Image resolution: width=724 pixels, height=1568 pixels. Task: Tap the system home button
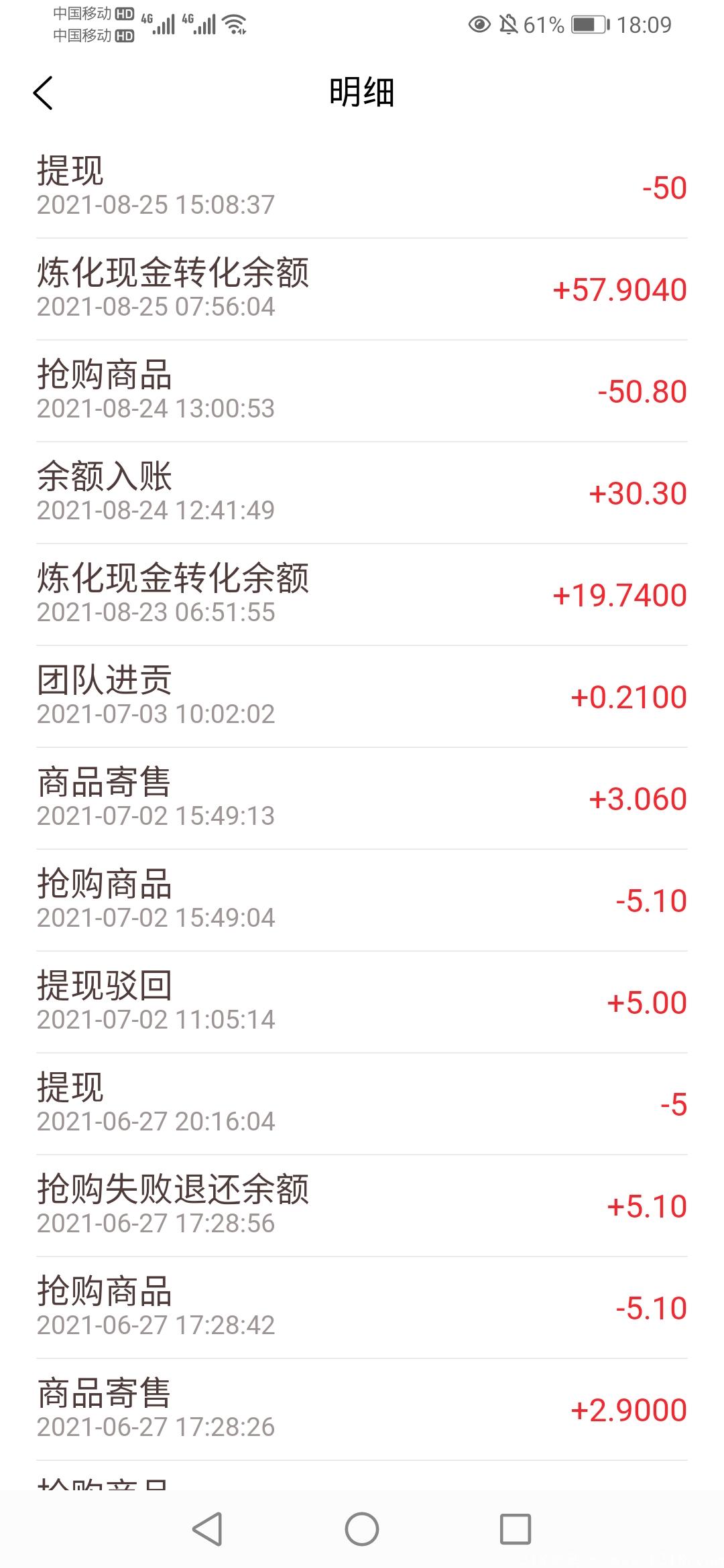coord(362,1529)
